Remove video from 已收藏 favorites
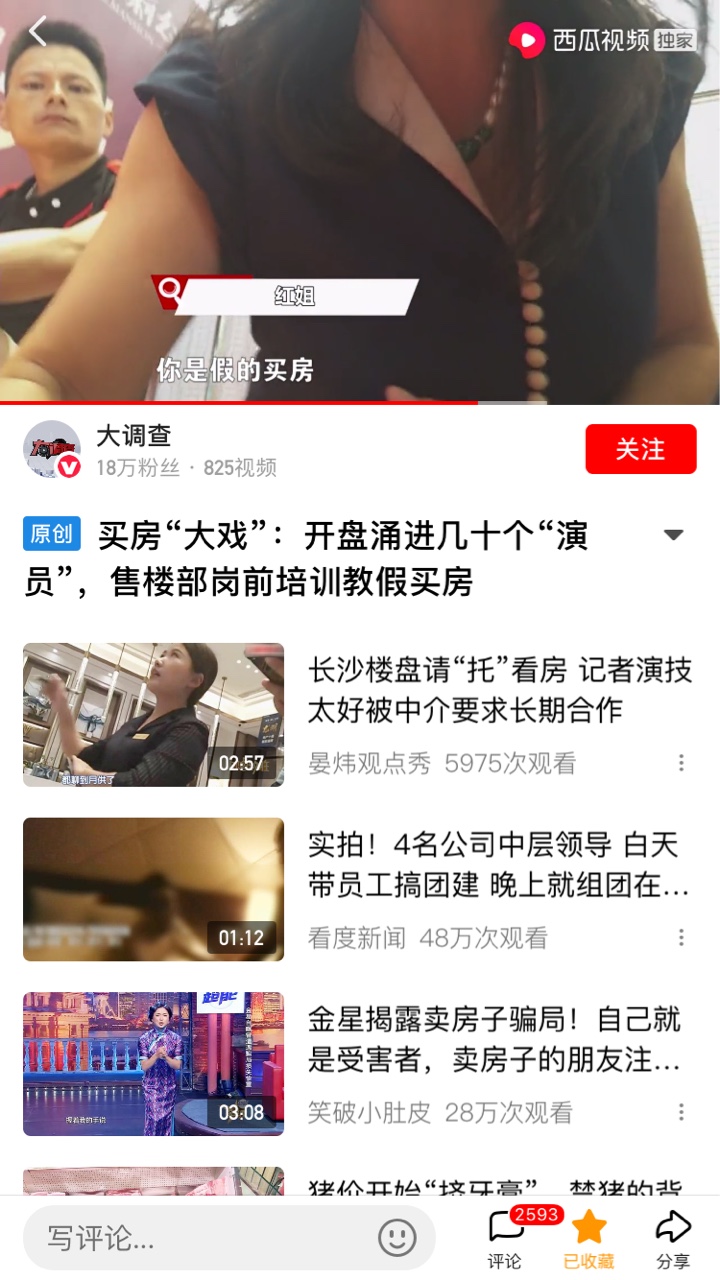 pos(589,1238)
